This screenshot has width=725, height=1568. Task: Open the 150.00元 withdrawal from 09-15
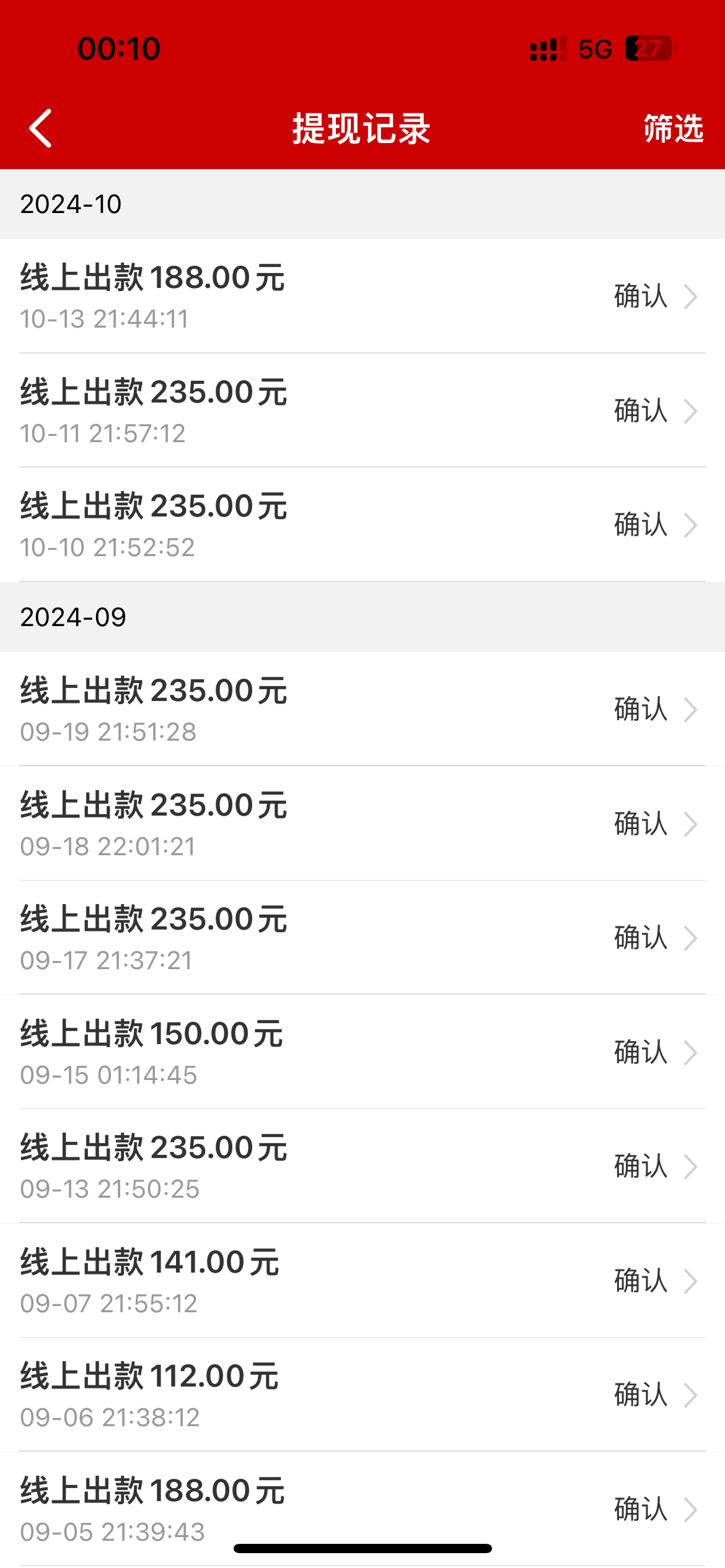point(362,1052)
